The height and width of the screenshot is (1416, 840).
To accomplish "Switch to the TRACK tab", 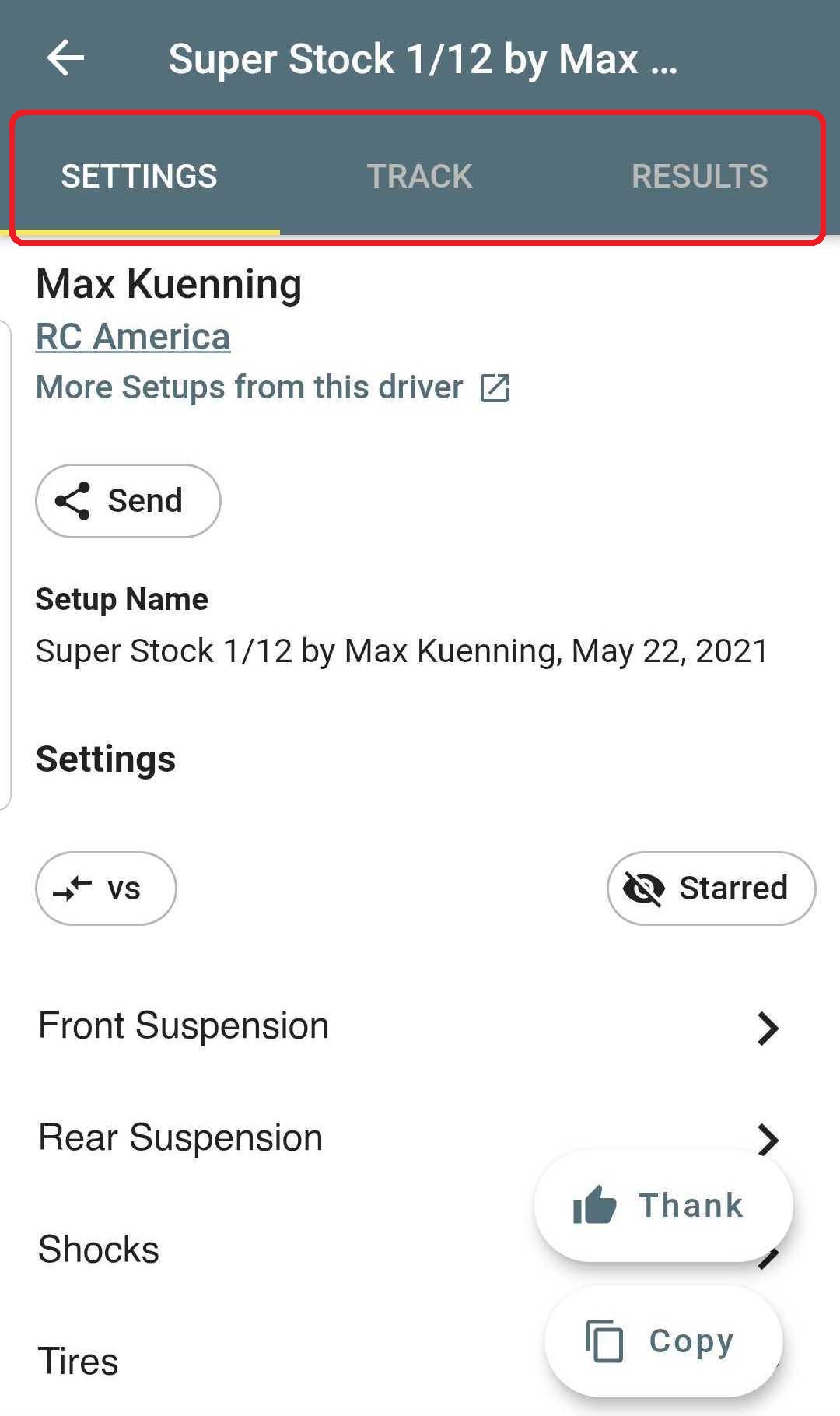I will coord(420,175).
